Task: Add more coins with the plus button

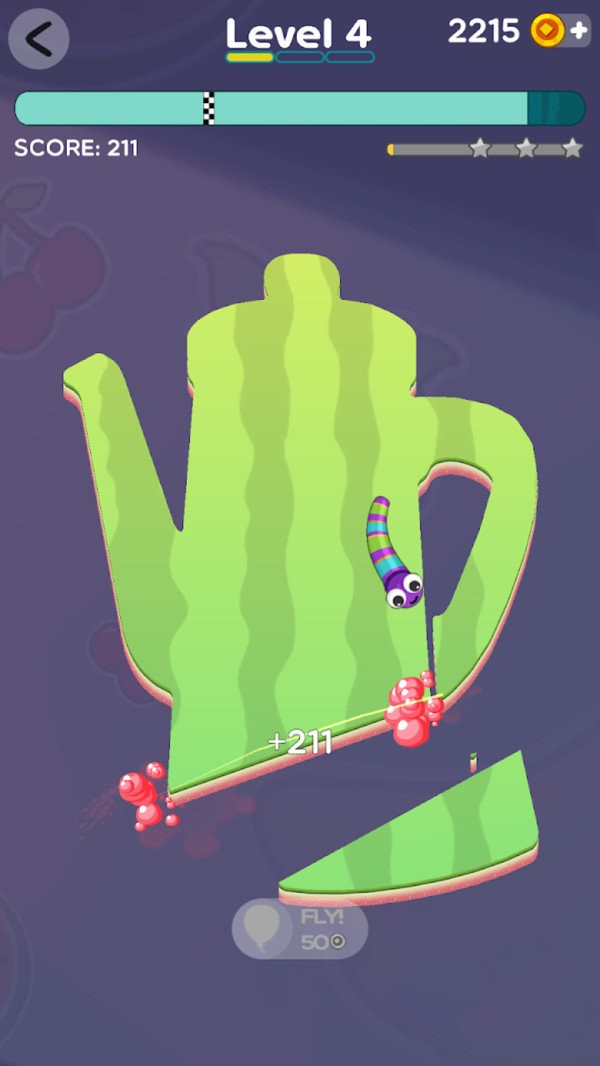Action: point(579,31)
